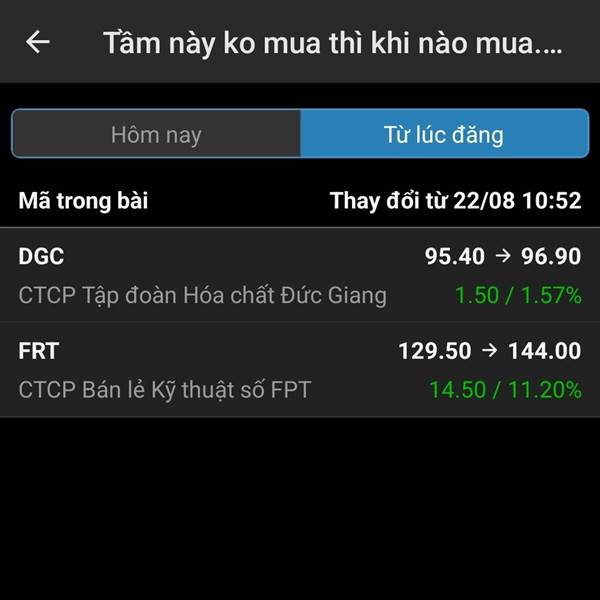The image size is (600, 600).
Task: Select the Từ lúc đăng tab
Action: 443,134
